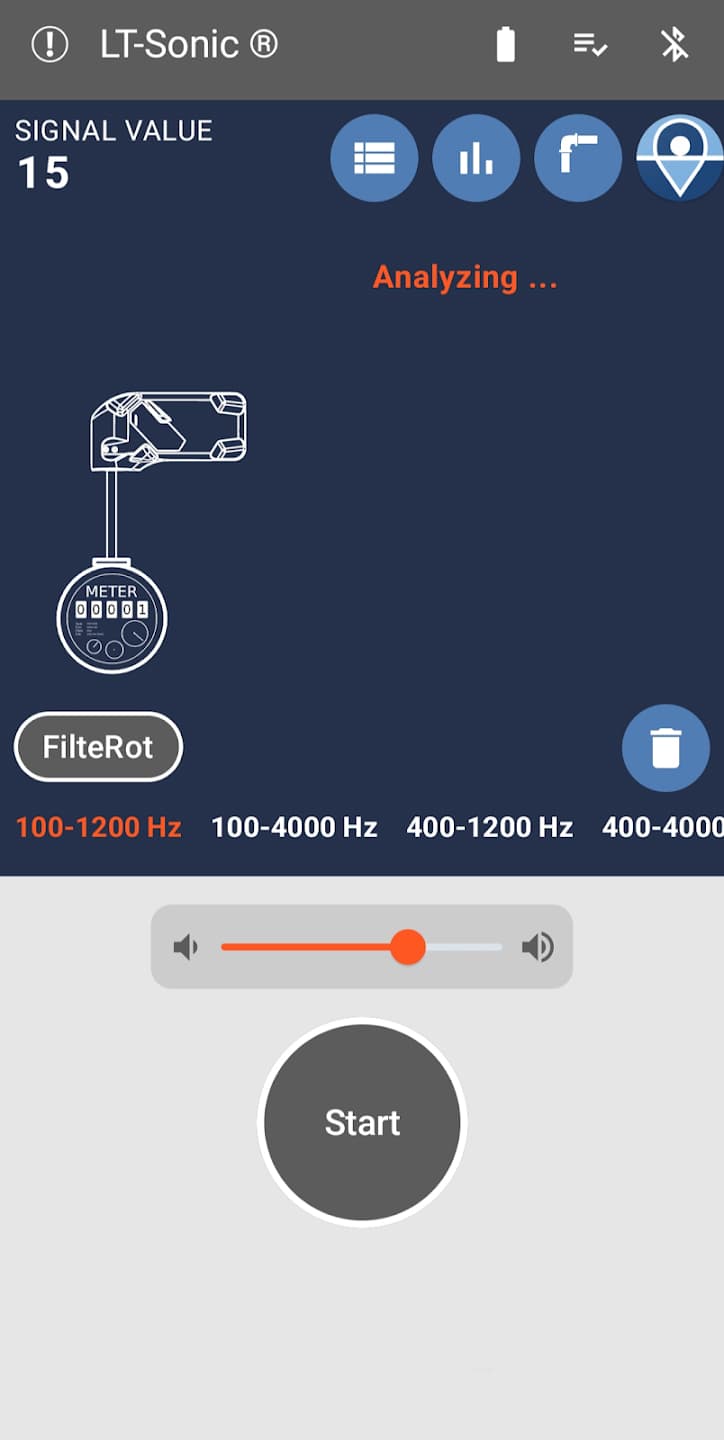This screenshot has width=724, height=1440.
Task: Show the bar chart view
Action: pyautogui.click(x=476, y=159)
